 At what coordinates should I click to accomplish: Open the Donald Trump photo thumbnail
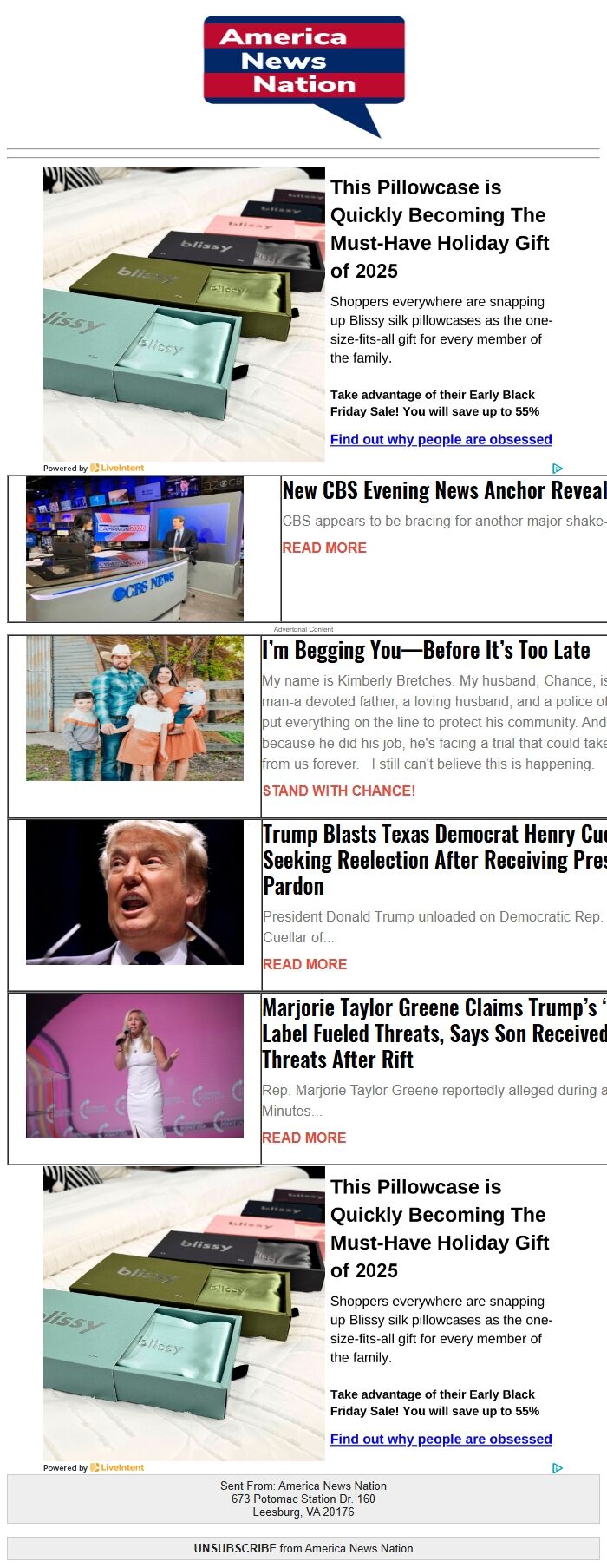pos(134,892)
